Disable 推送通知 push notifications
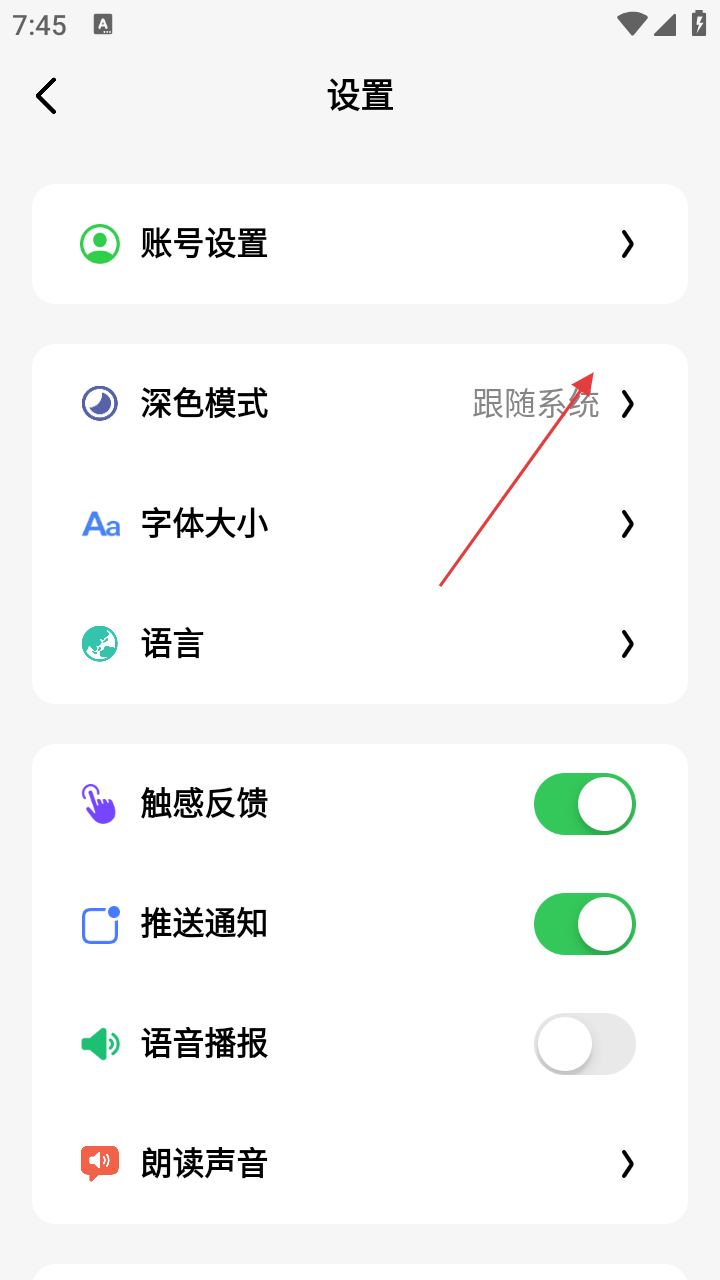This screenshot has height=1280, width=720. 584,924
